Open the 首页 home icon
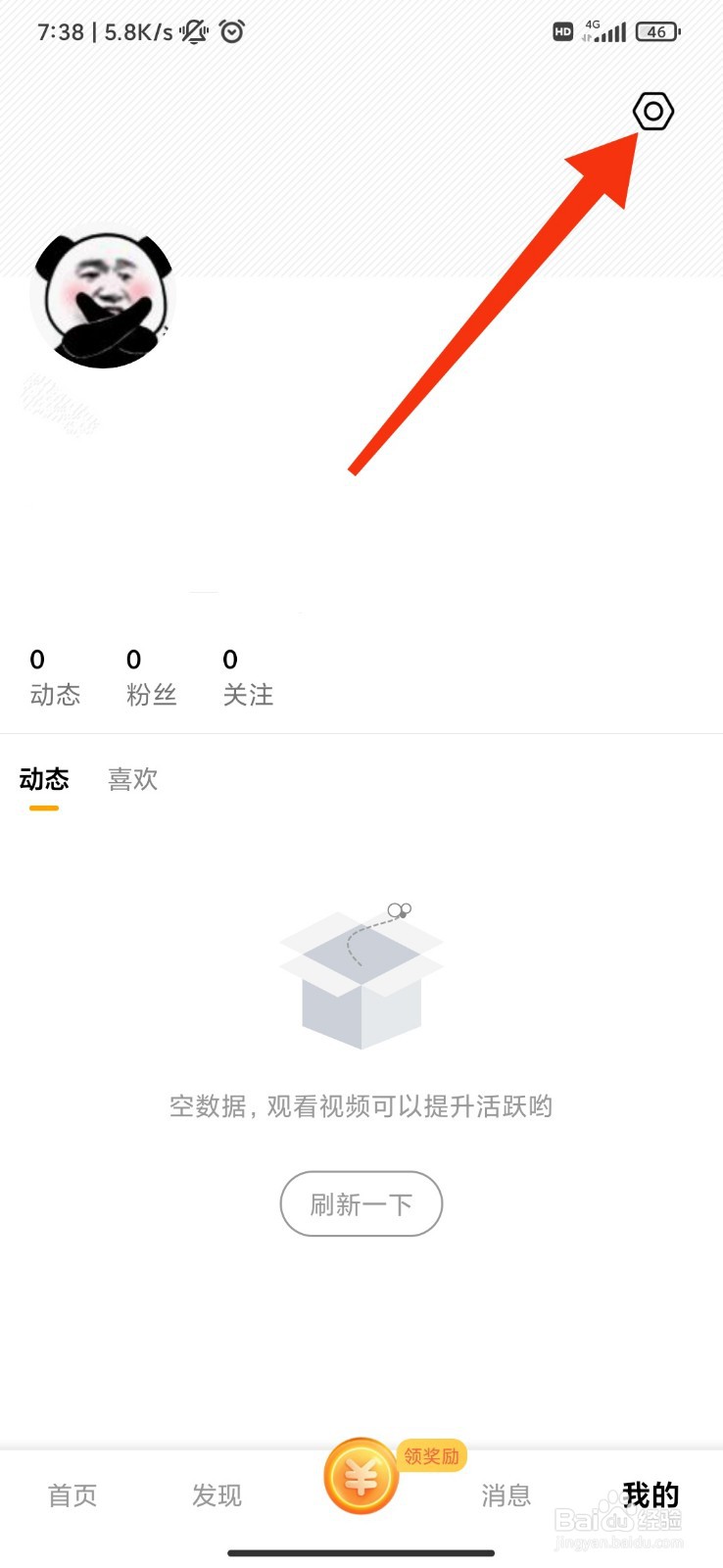The image size is (723, 1568). click(x=71, y=1494)
